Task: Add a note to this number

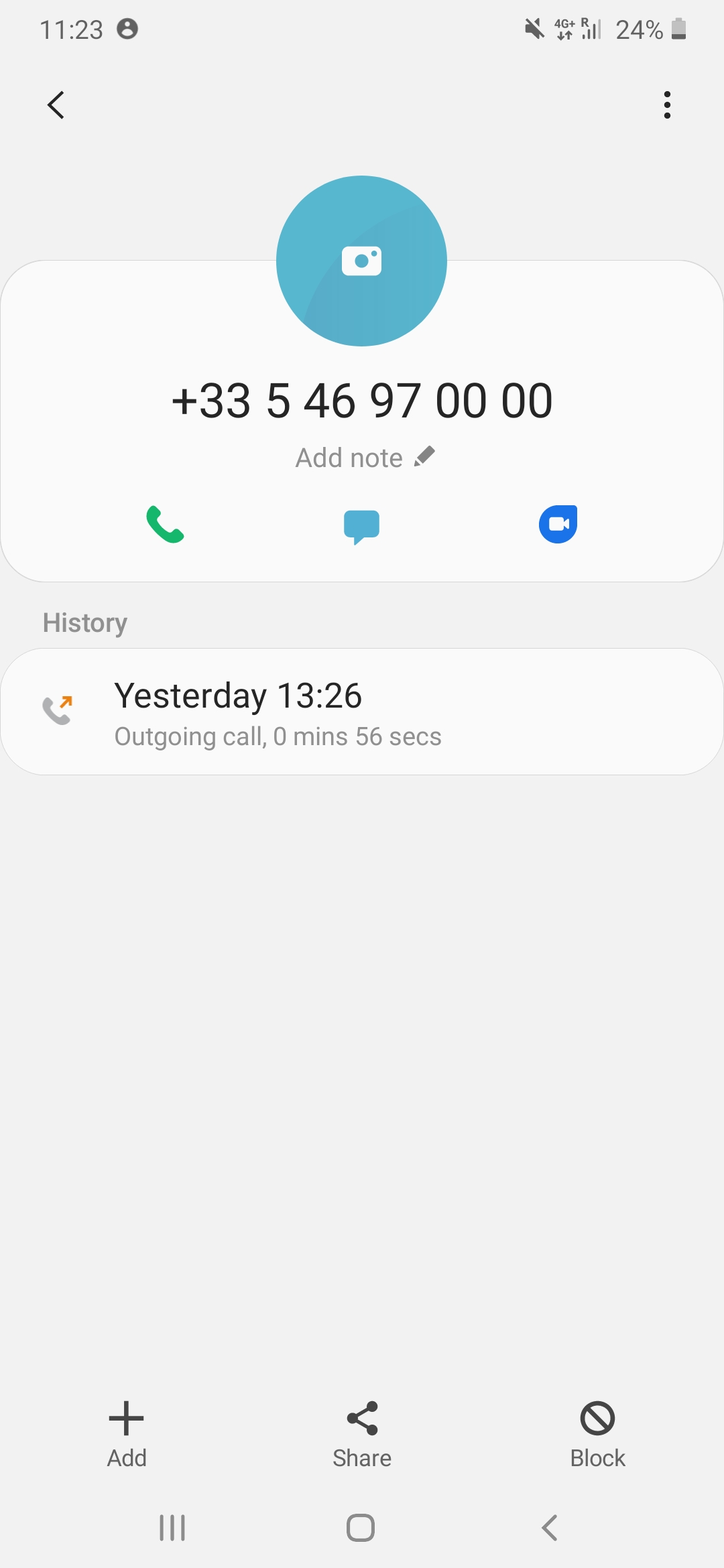Action: click(x=365, y=458)
